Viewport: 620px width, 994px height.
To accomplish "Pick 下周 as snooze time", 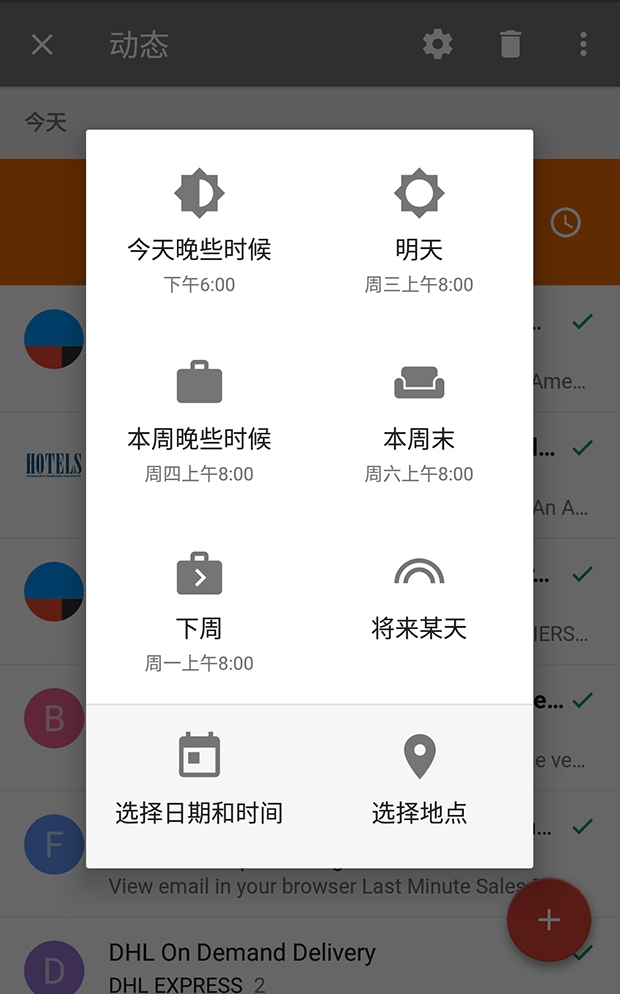I will [x=199, y=609].
